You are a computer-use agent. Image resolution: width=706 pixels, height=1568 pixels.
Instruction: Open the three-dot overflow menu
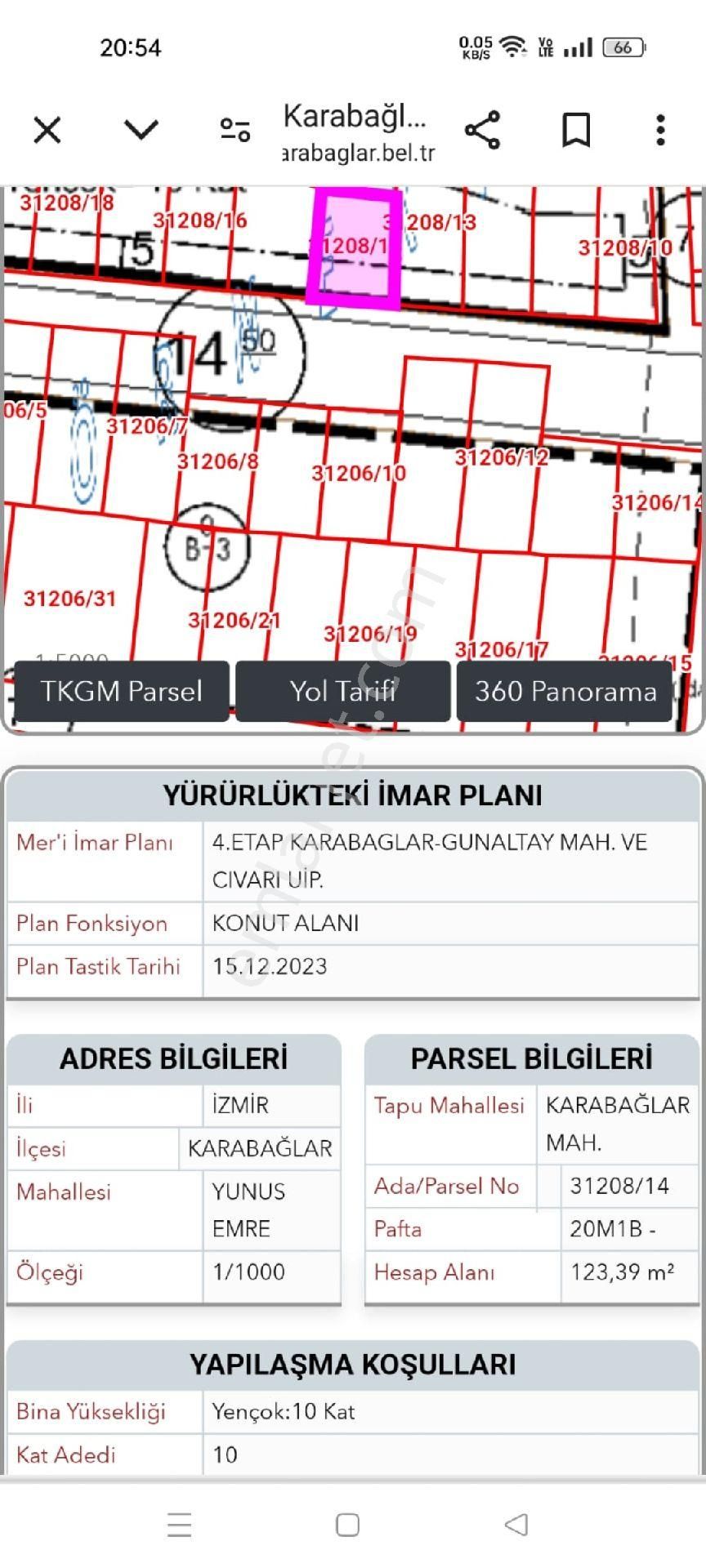tap(659, 129)
